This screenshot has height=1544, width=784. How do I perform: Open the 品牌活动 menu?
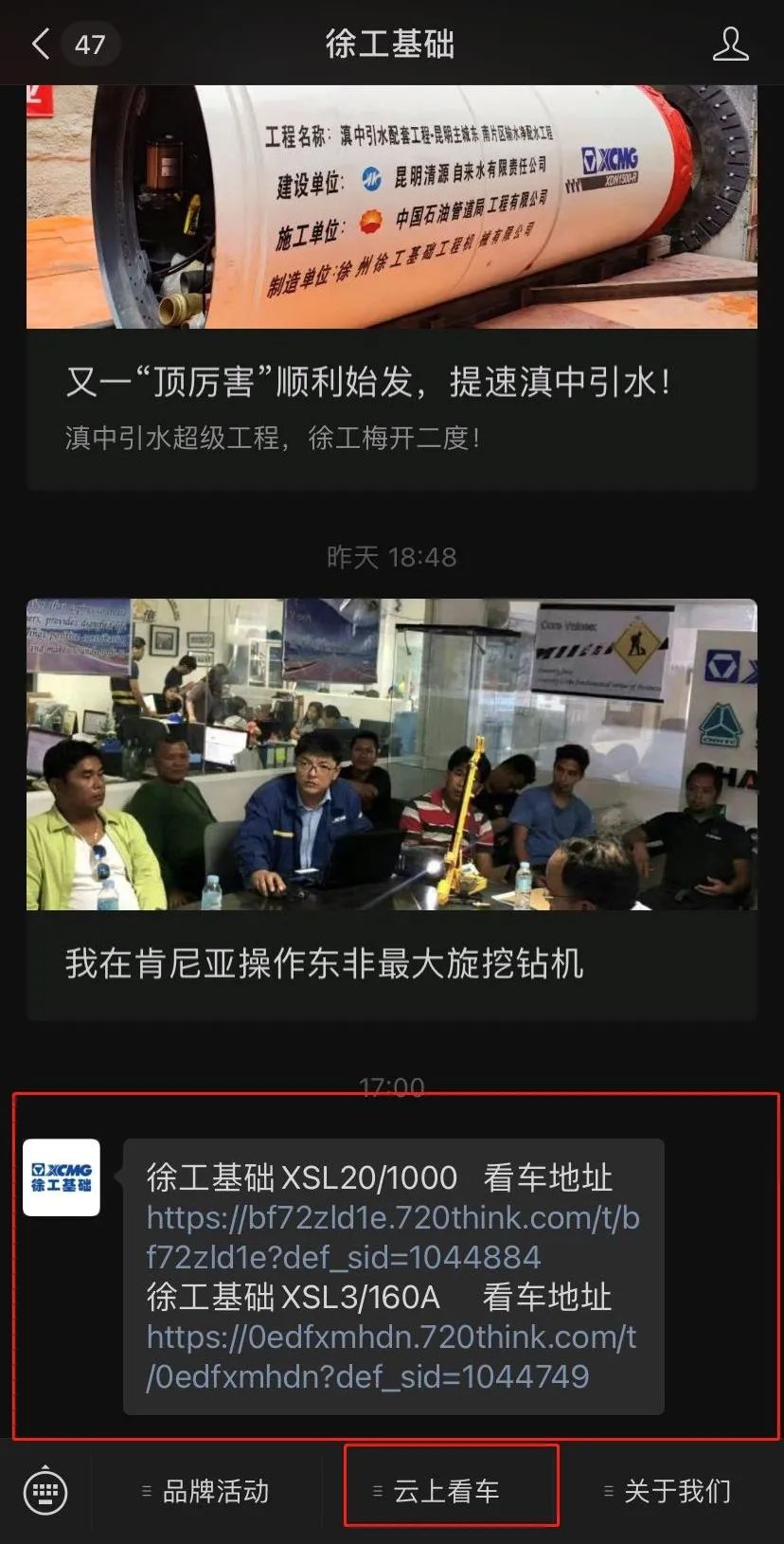click(x=206, y=1492)
